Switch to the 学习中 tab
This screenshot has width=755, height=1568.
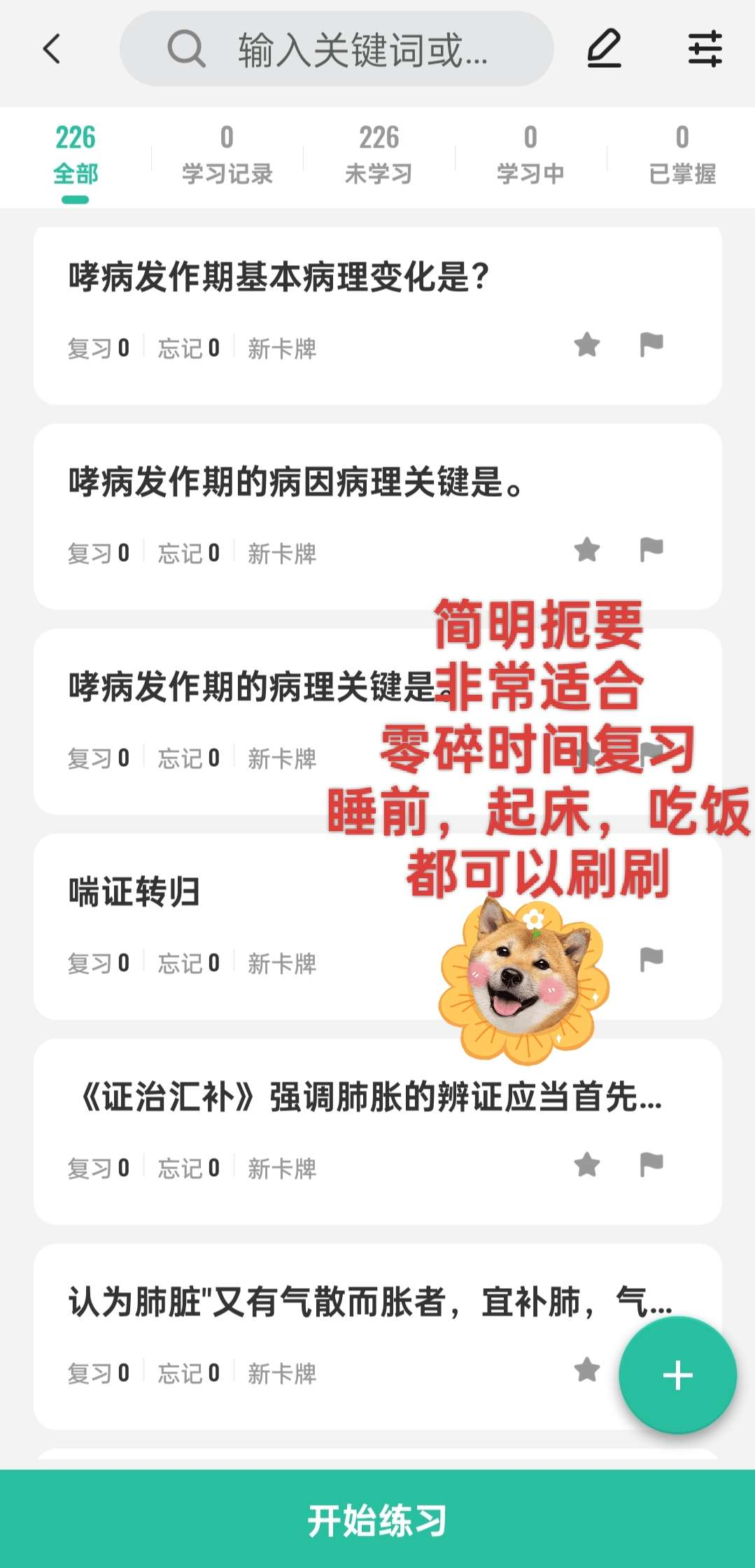point(530,155)
